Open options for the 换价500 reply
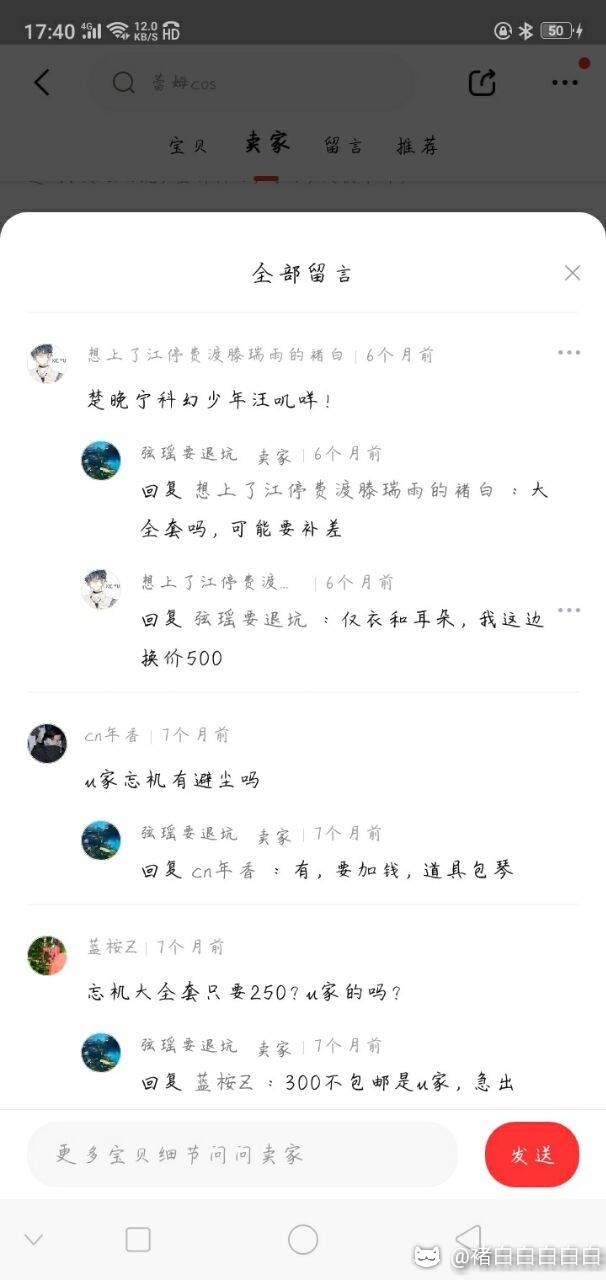Screen dimensions: 606x1280 pos(569,610)
